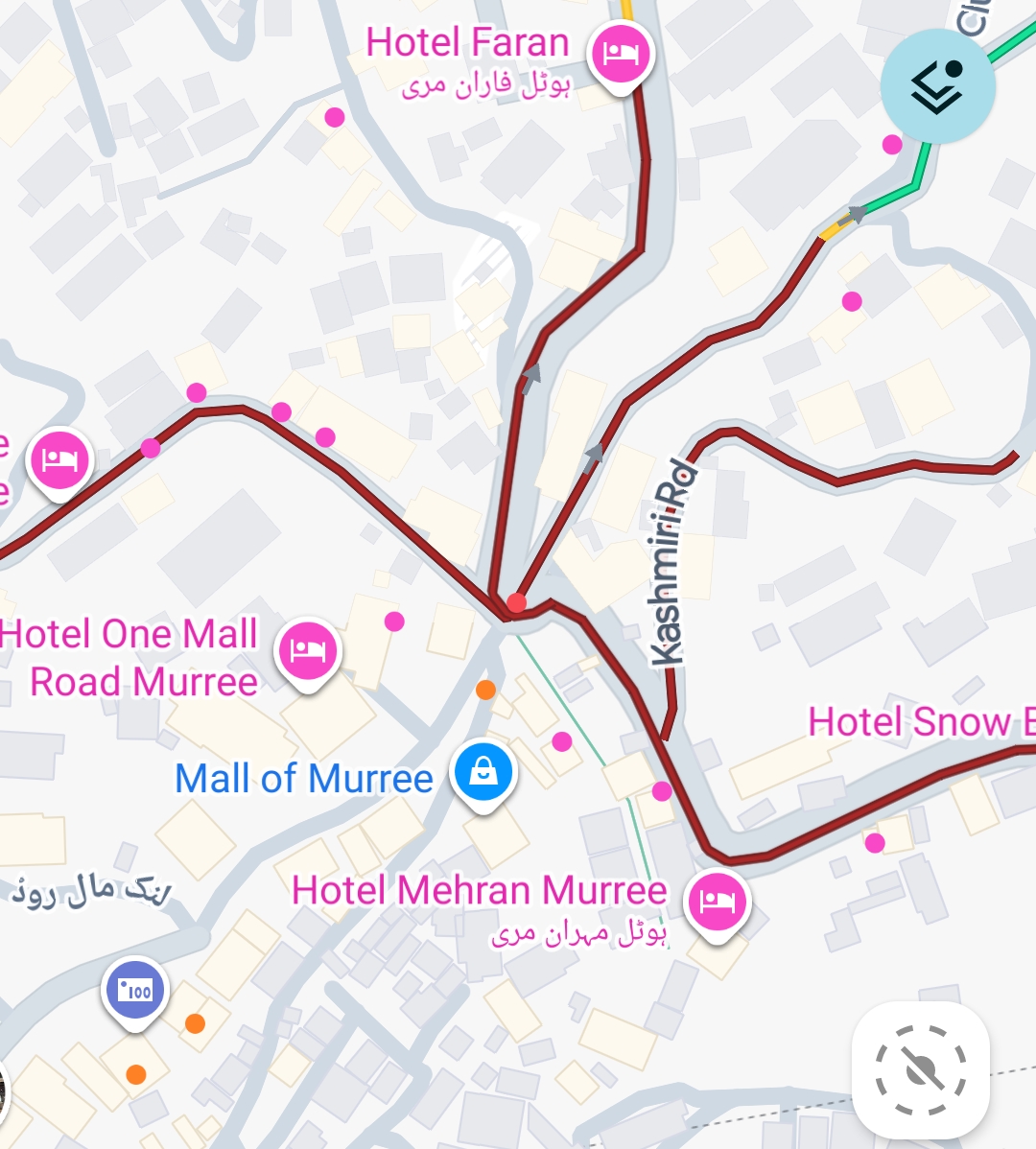Open the purple ATM cash pin
Viewport: 1036px width, 1149px height.
pos(134,990)
